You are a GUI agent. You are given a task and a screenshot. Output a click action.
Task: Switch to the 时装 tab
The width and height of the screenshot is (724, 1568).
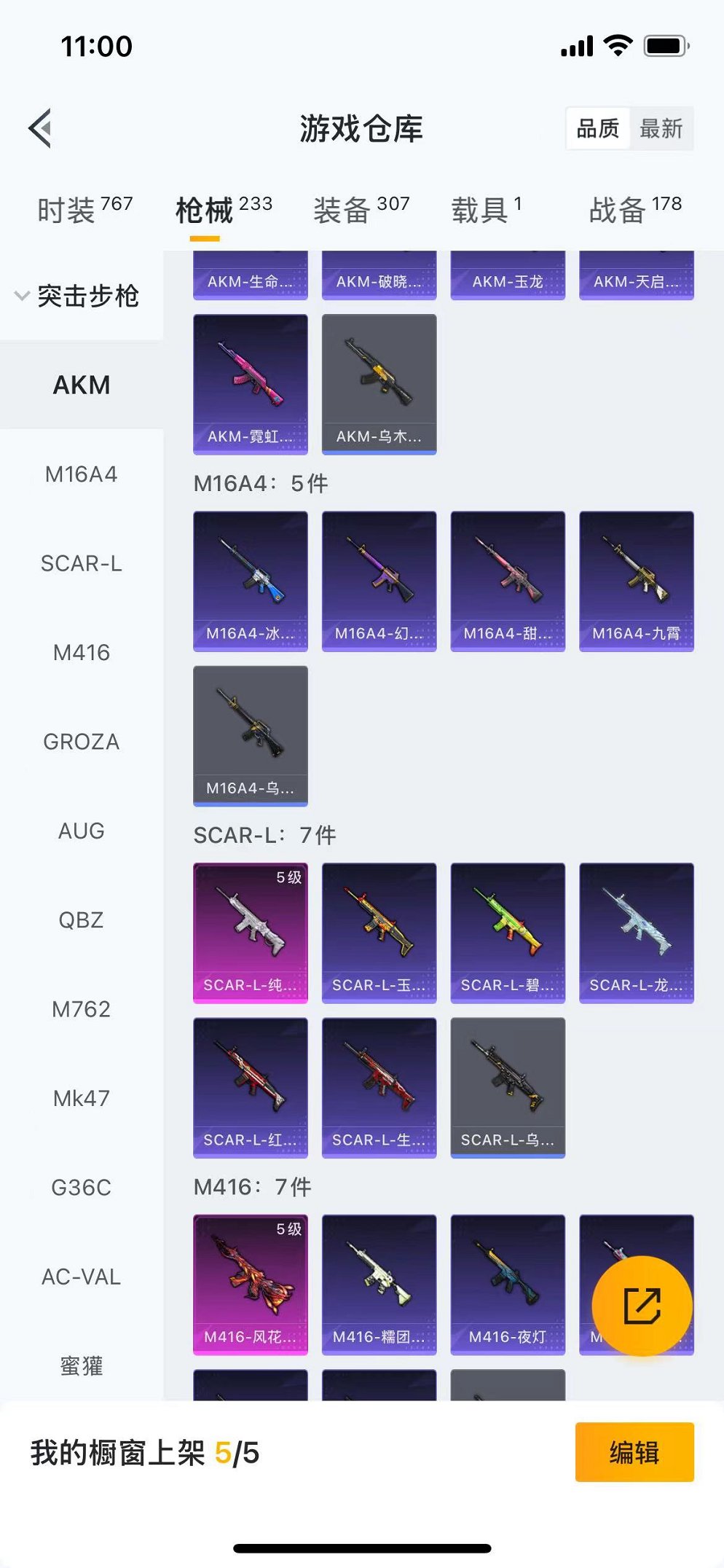click(84, 211)
